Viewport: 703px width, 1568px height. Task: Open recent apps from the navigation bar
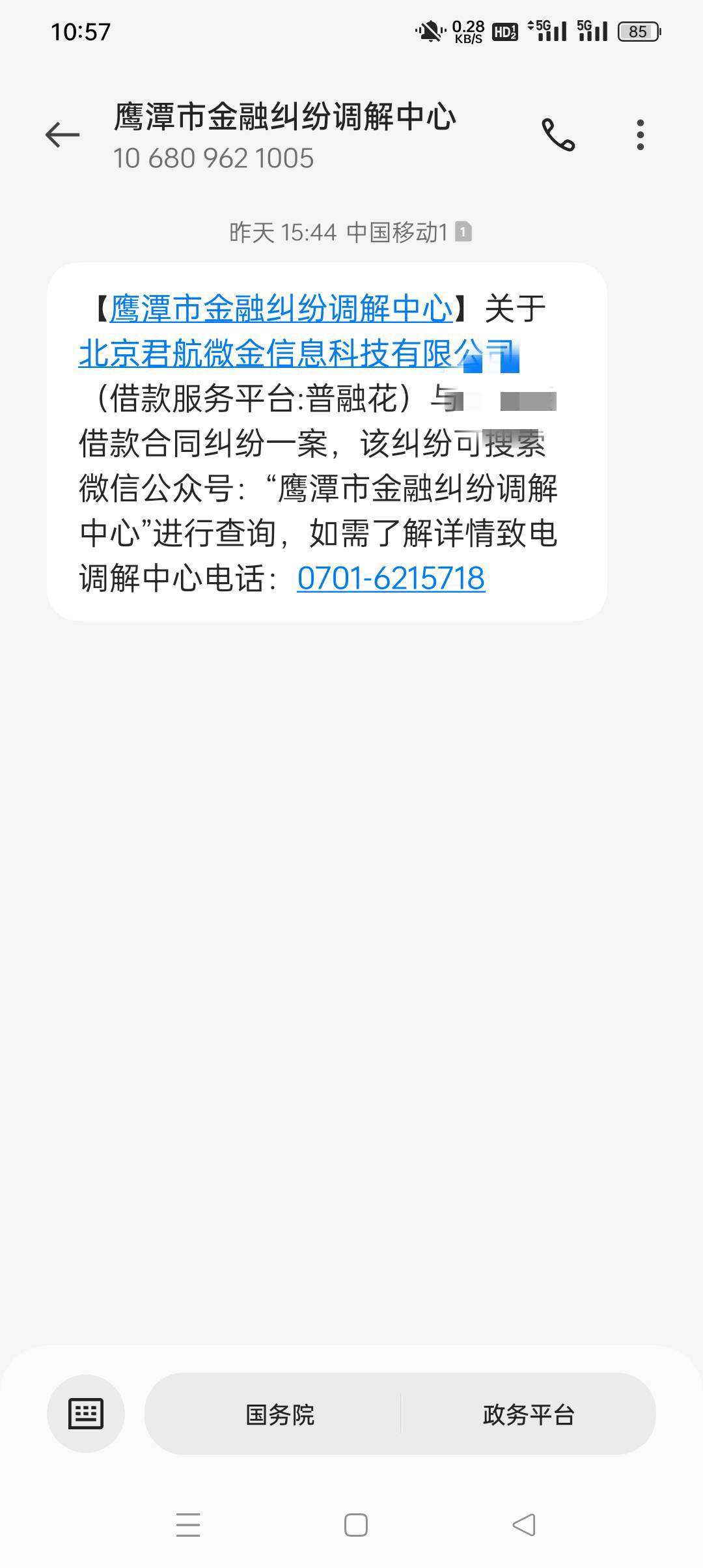pyautogui.click(x=188, y=1525)
